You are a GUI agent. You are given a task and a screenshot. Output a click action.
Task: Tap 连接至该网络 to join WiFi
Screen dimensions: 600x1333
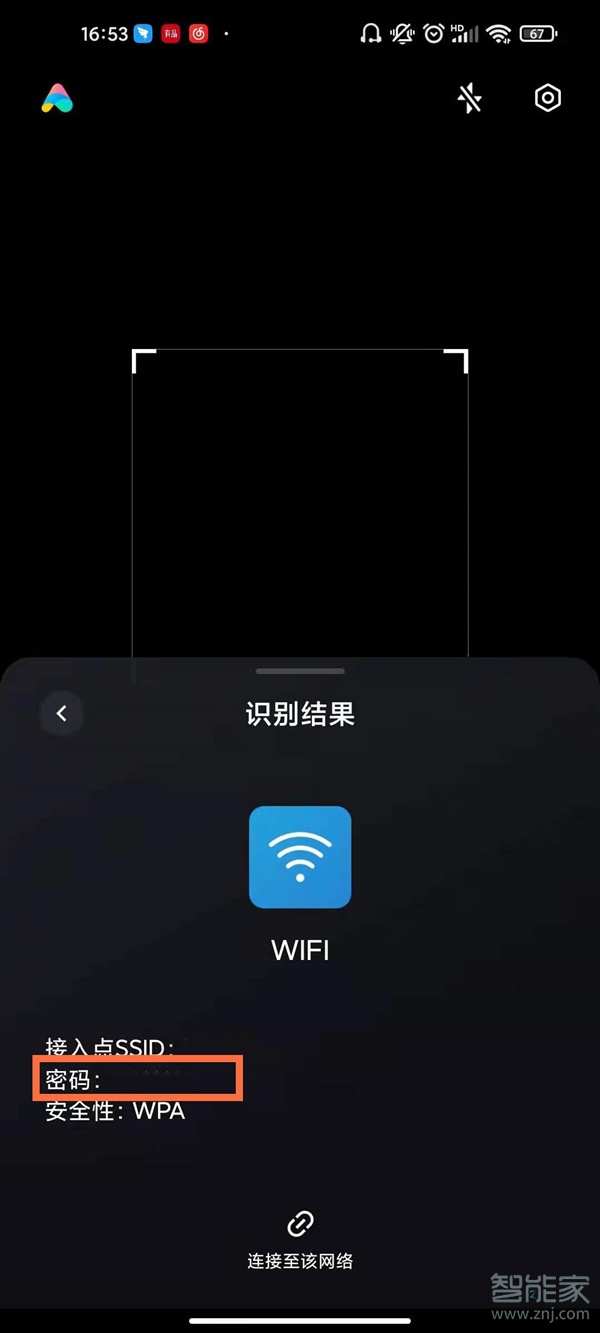(300, 1238)
